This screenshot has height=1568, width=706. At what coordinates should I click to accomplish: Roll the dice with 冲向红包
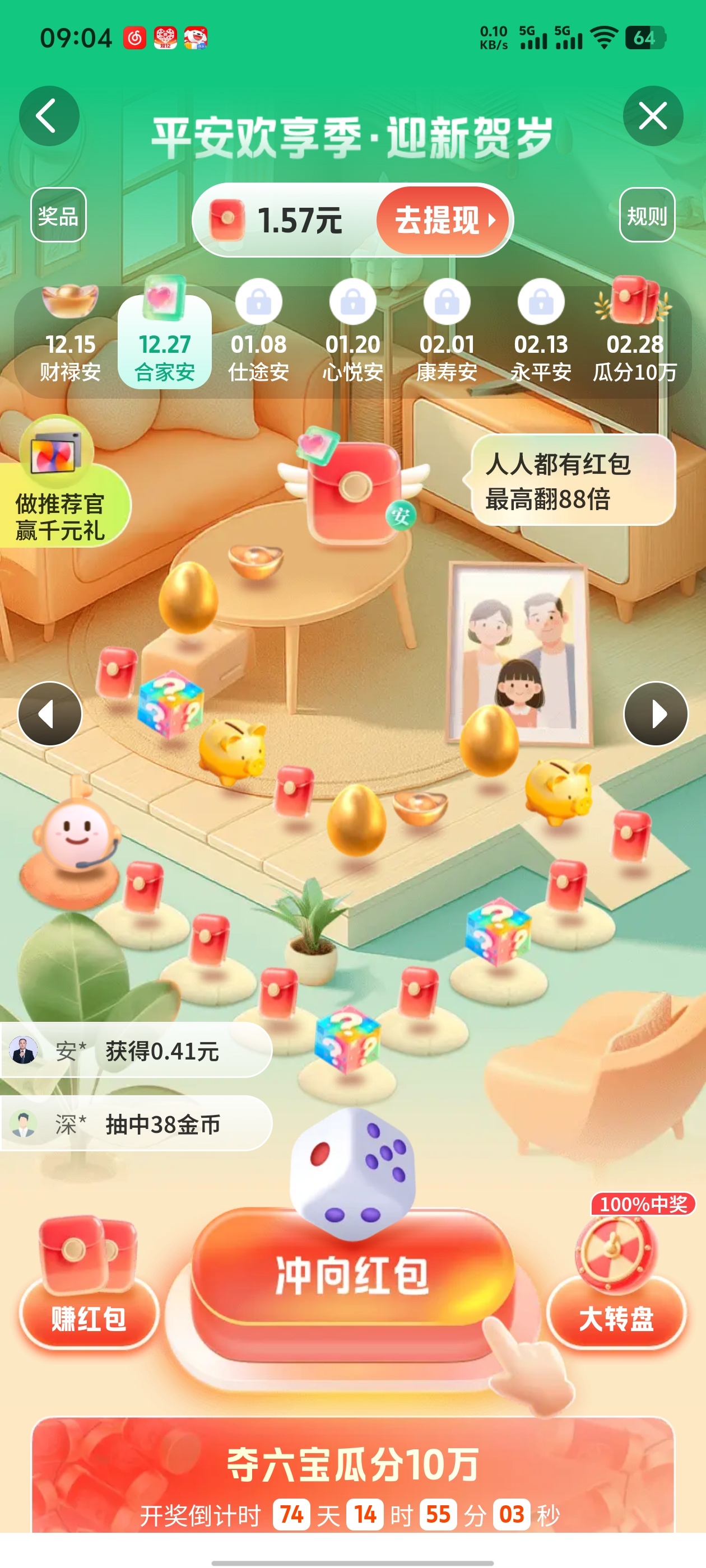[352, 1275]
